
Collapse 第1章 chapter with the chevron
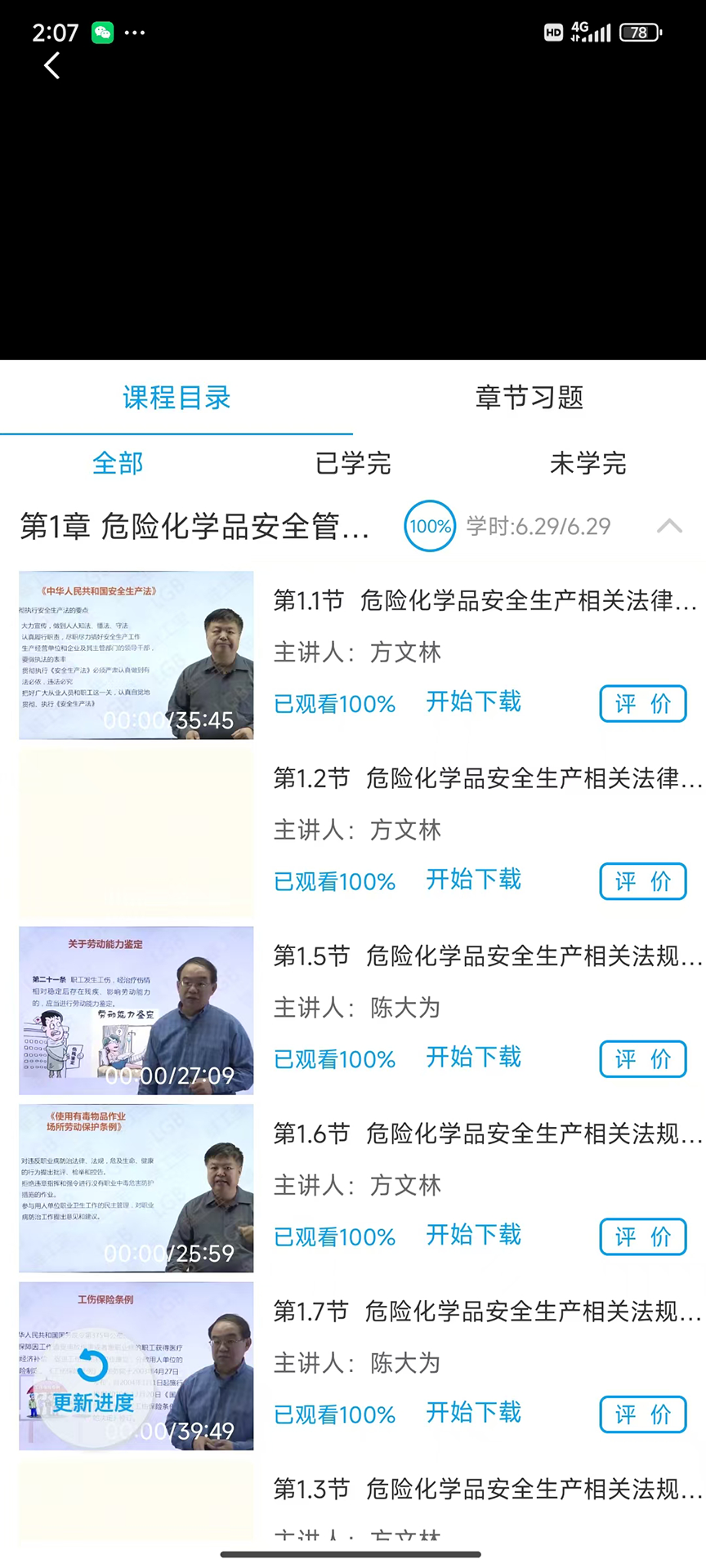coord(670,526)
